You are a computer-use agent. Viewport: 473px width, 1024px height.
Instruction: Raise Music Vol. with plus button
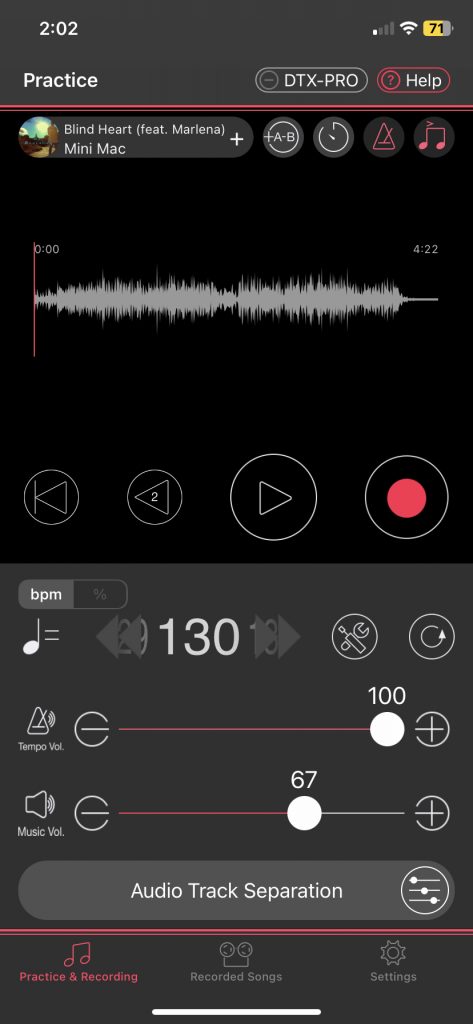coord(432,814)
